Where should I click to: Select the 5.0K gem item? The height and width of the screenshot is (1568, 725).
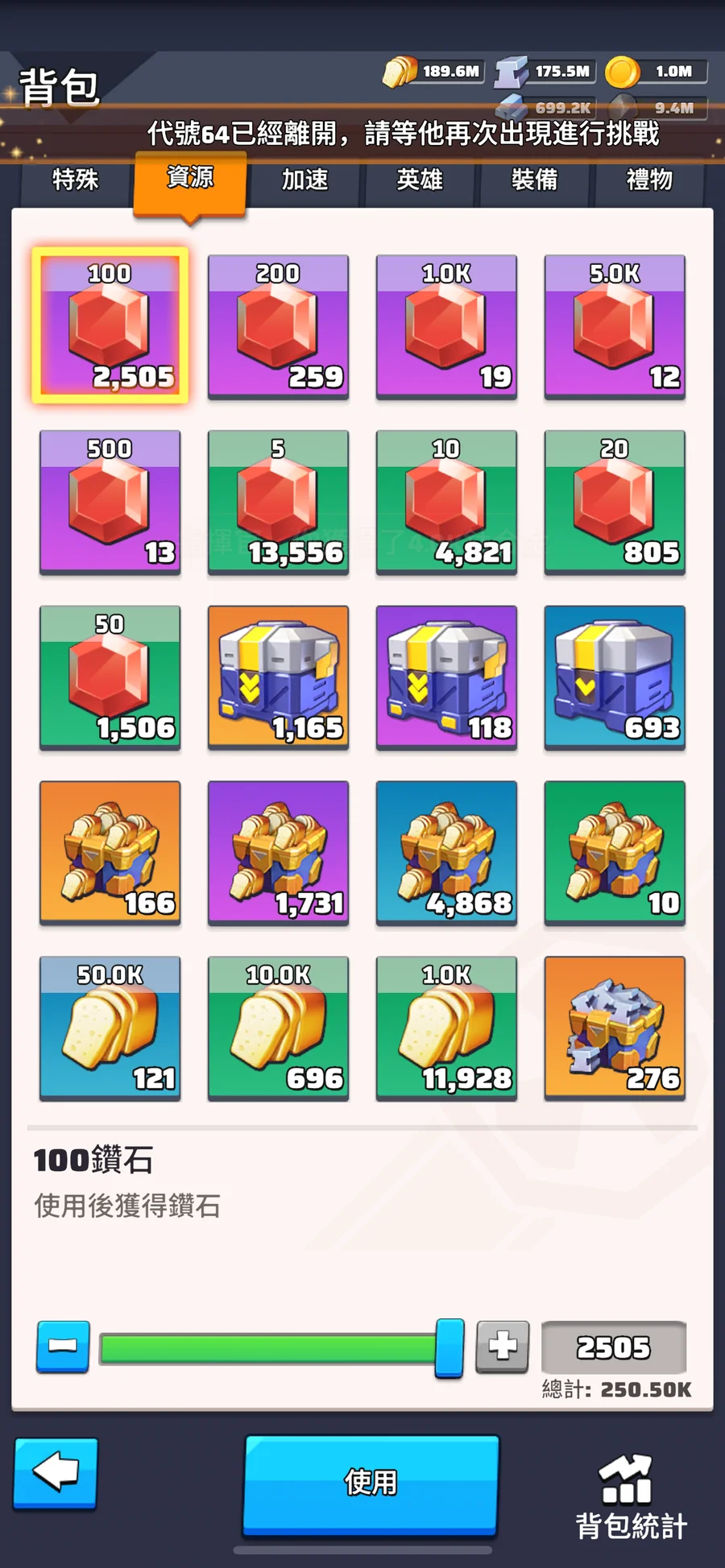tap(615, 326)
